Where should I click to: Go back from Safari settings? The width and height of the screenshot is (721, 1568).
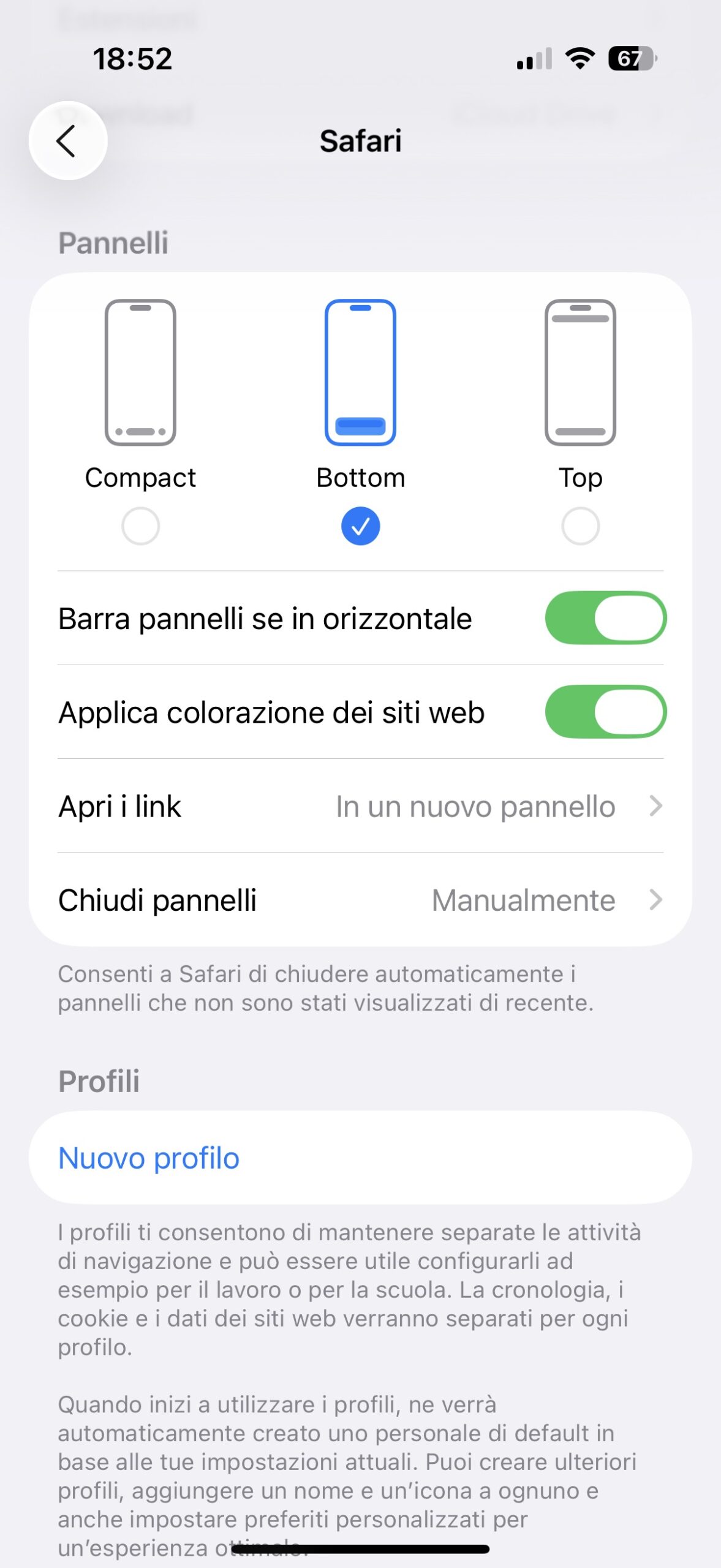(68, 141)
